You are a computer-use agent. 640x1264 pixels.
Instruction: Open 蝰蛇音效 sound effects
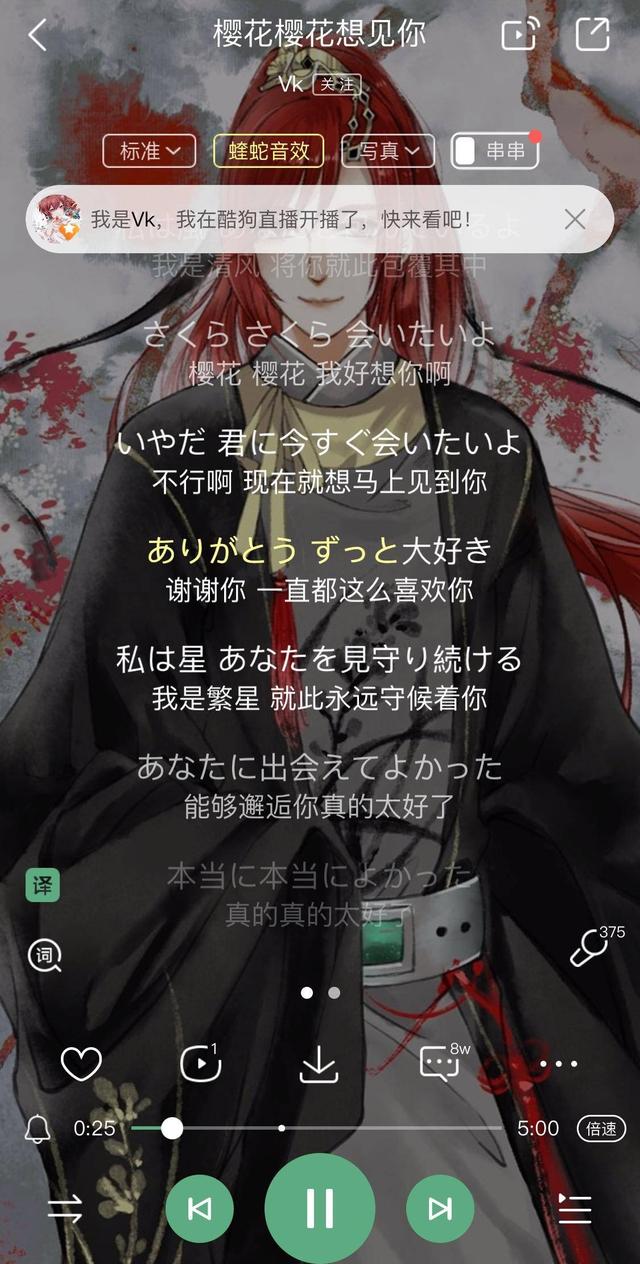click(269, 151)
